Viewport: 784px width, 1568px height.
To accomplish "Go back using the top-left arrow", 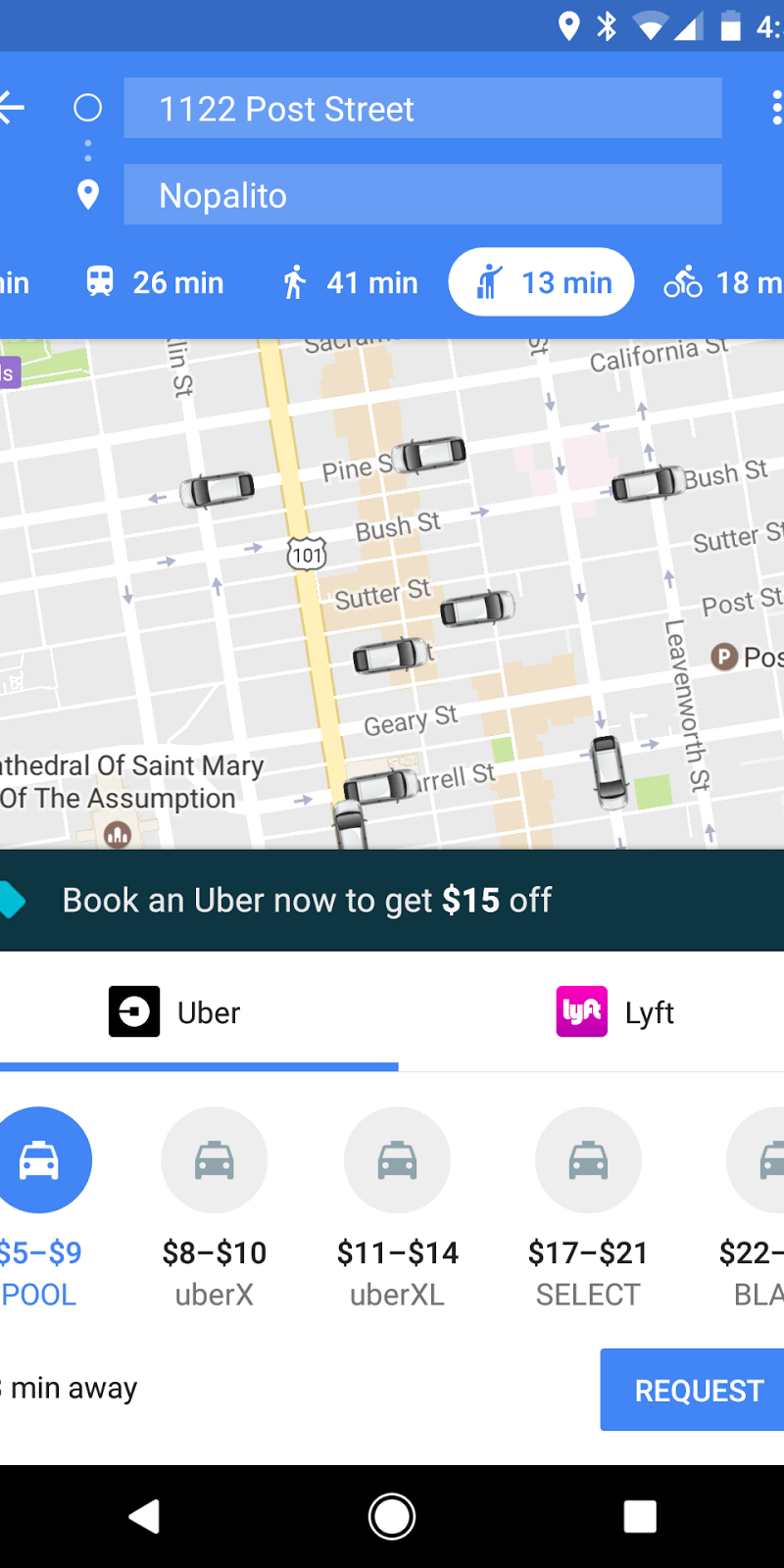I will [12, 108].
